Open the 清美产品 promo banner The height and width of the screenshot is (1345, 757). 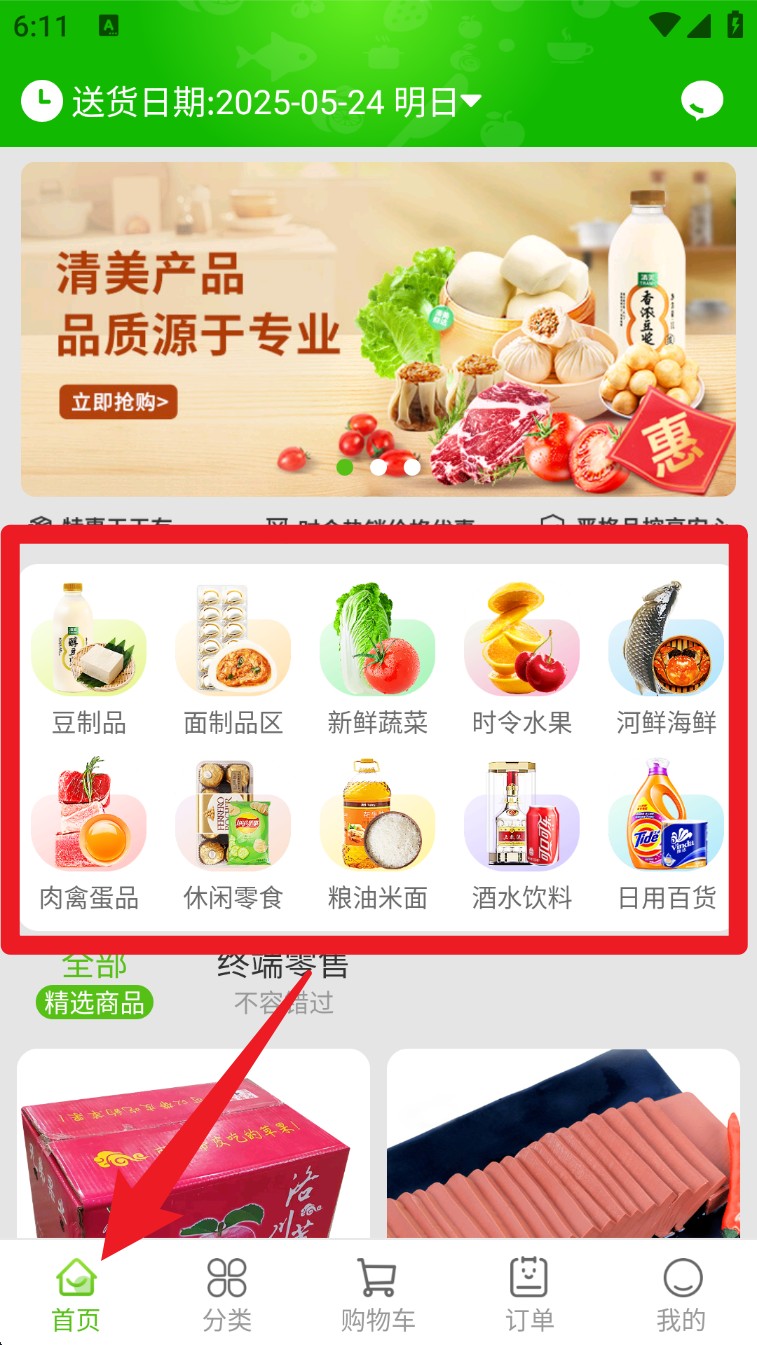coord(378,329)
